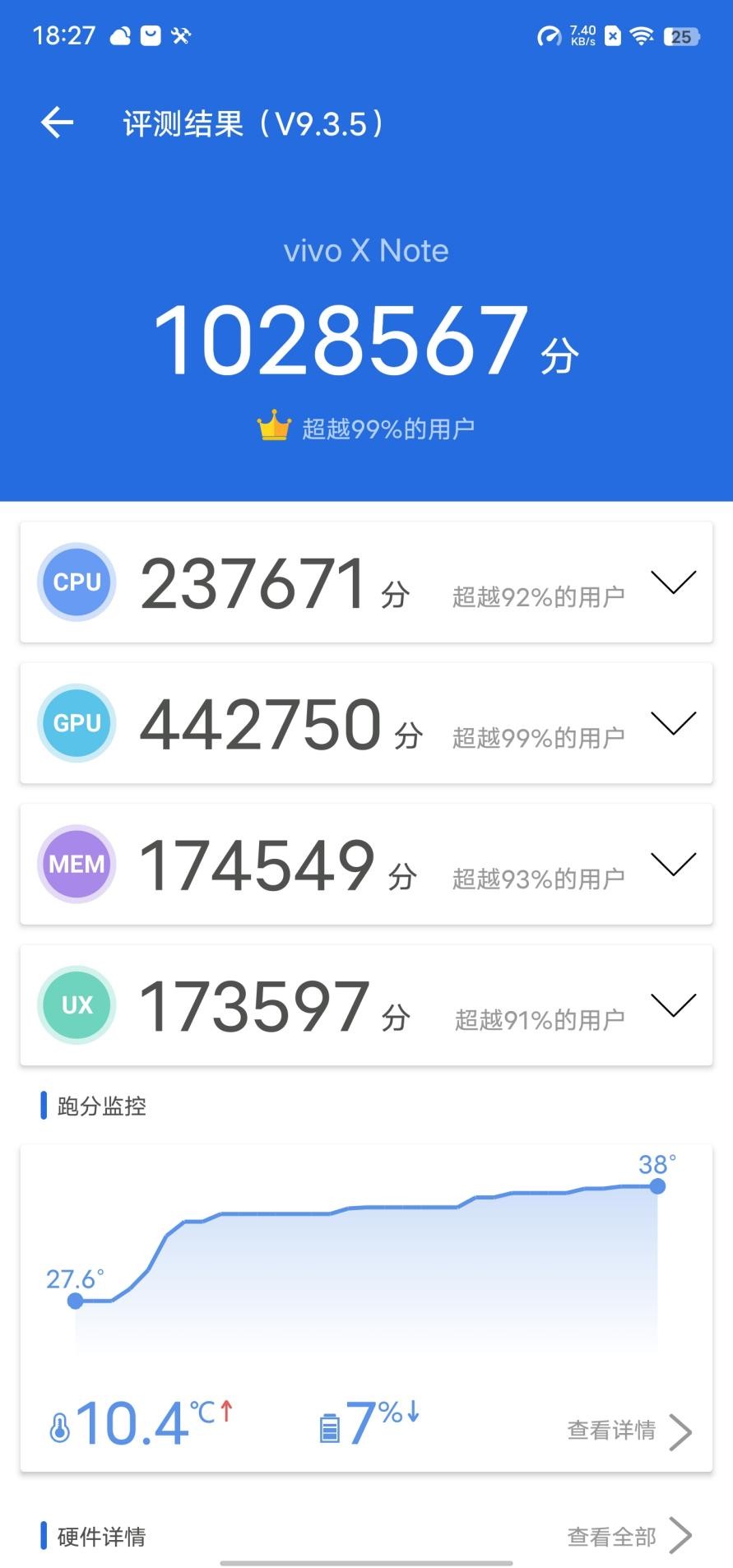
Task: Go back using the top arrow
Action: coord(57,123)
